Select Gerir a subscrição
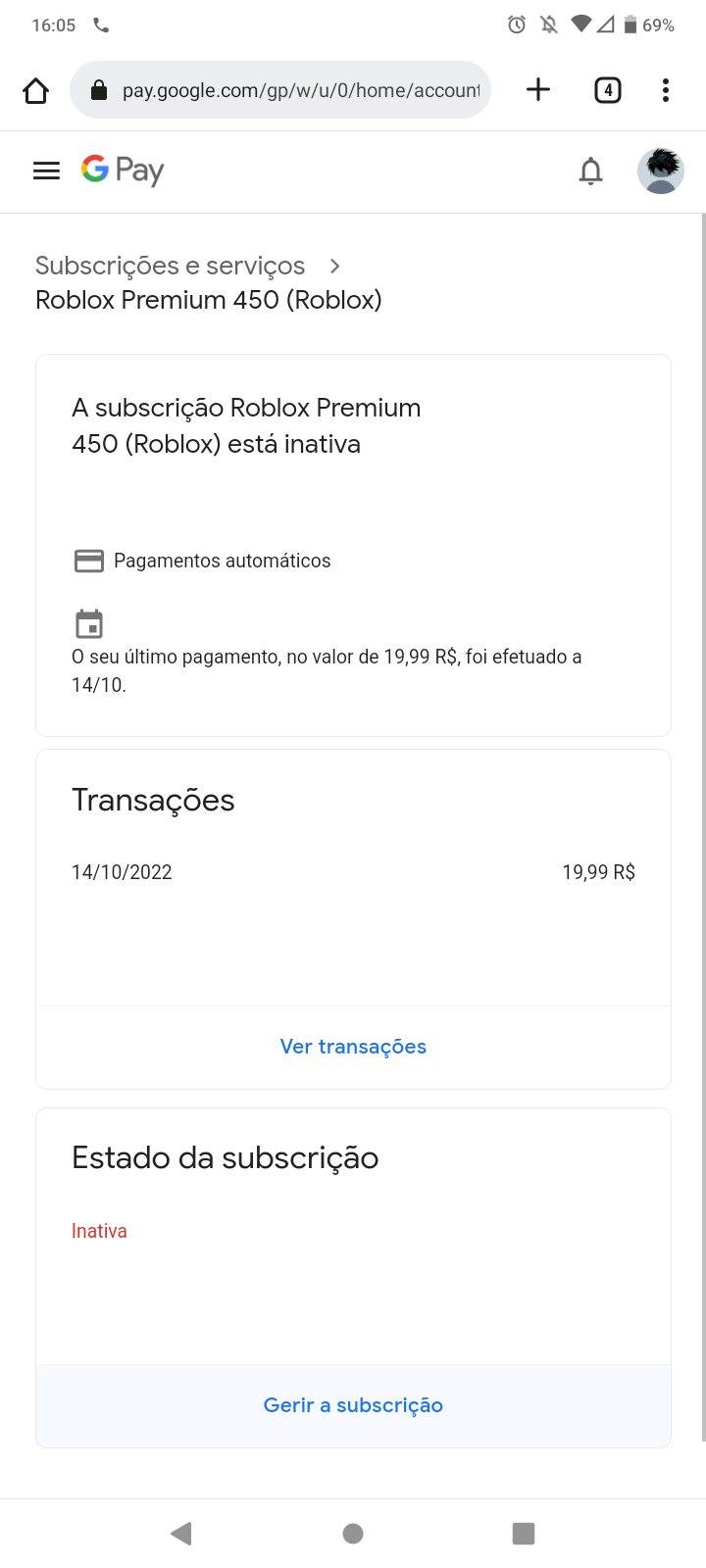This screenshot has height=1568, width=706. [353, 1405]
